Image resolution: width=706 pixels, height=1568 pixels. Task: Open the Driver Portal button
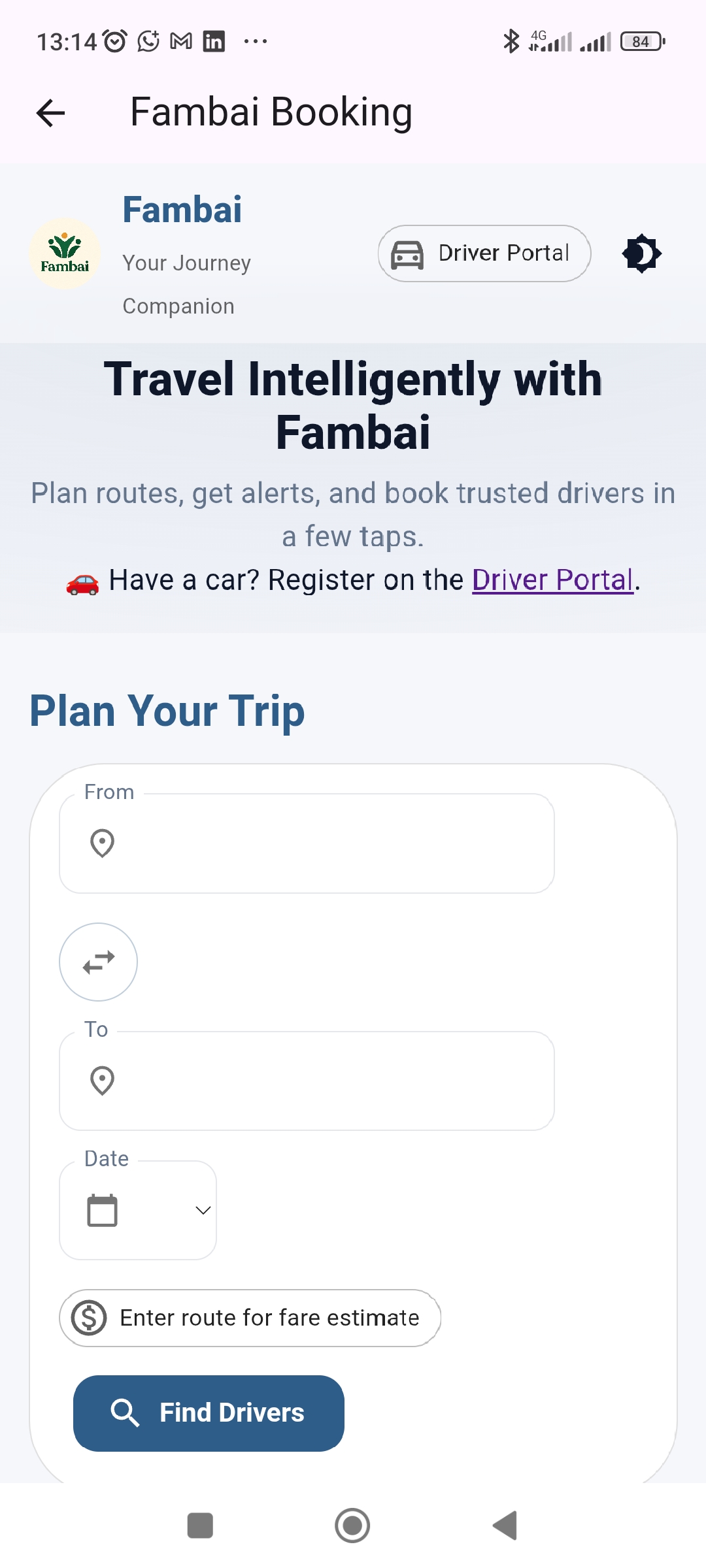pyautogui.click(x=484, y=253)
